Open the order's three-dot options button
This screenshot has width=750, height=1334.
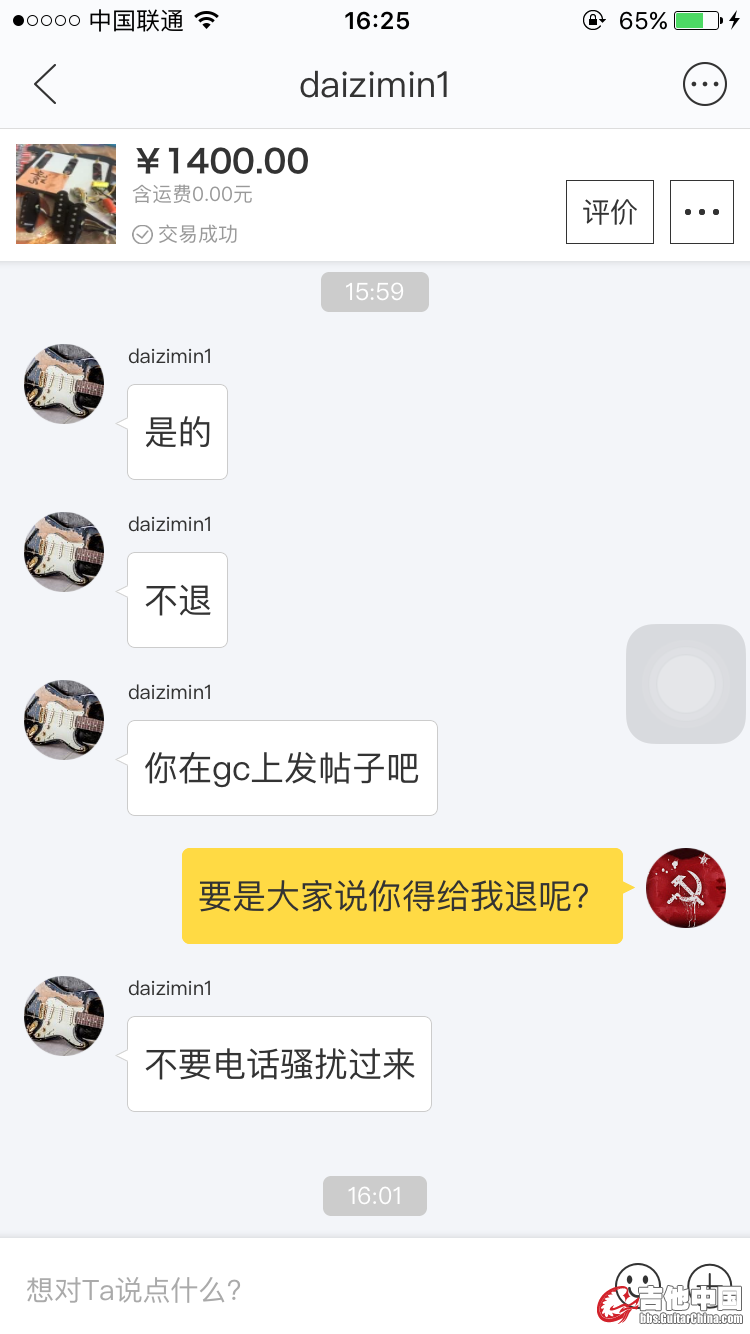[701, 212]
